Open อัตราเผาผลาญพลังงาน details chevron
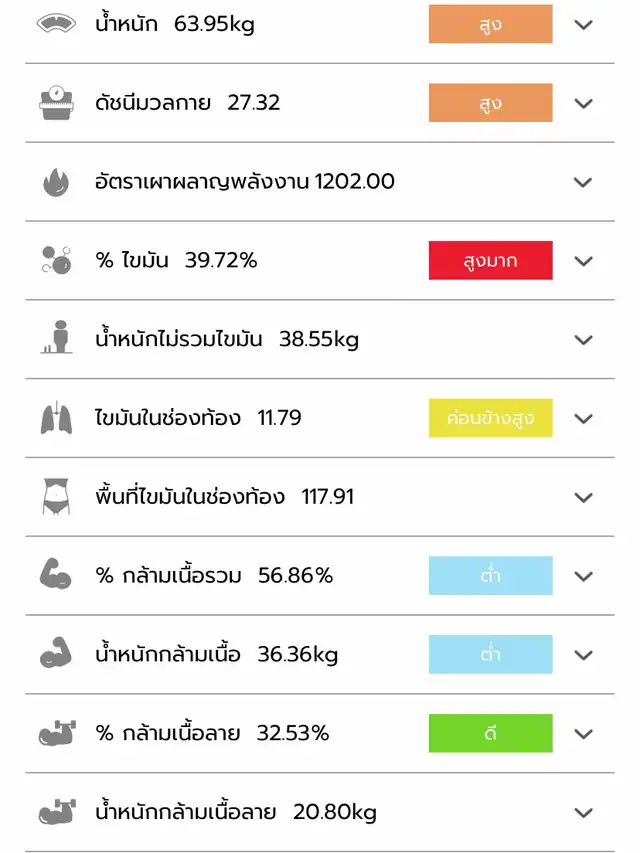The image size is (640, 853). pyautogui.click(x=584, y=182)
